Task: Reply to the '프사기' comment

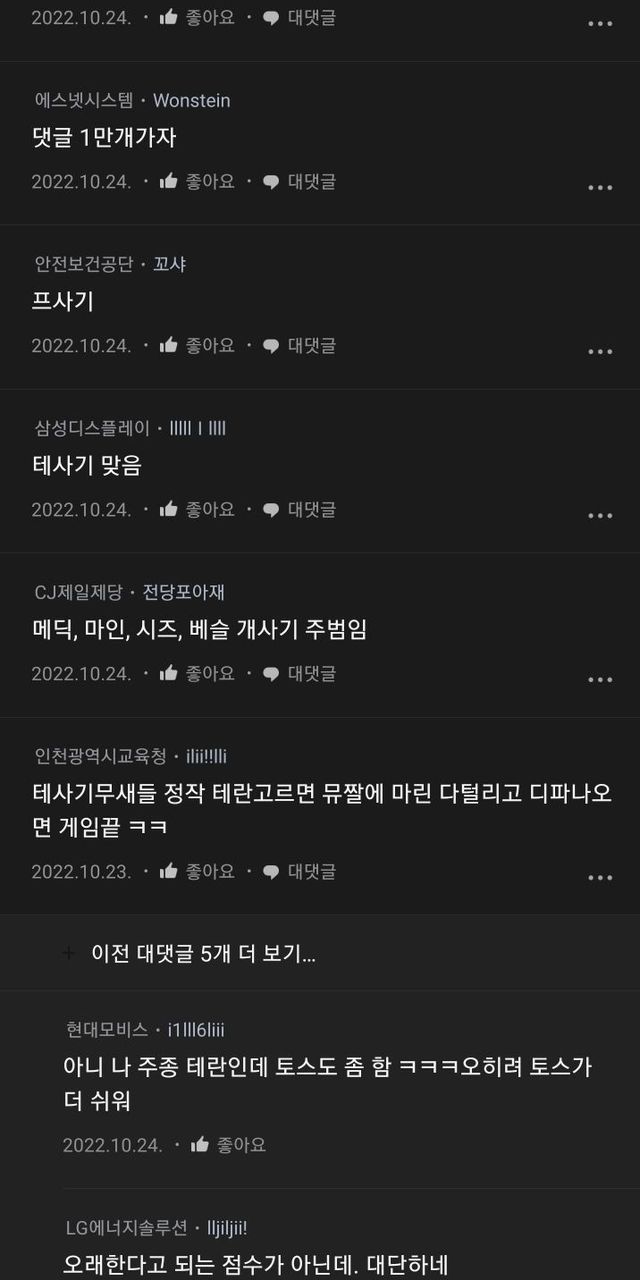Action: coord(299,346)
